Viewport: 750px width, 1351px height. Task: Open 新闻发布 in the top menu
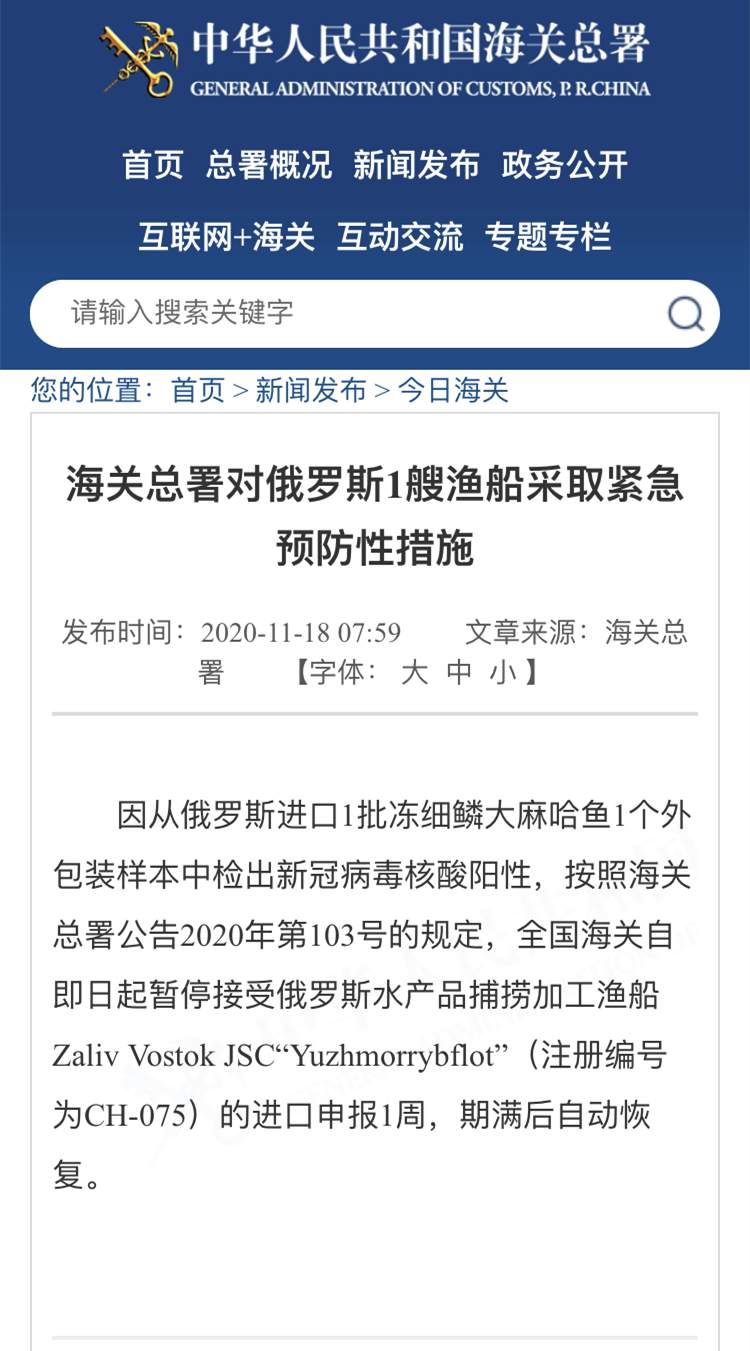[416, 165]
